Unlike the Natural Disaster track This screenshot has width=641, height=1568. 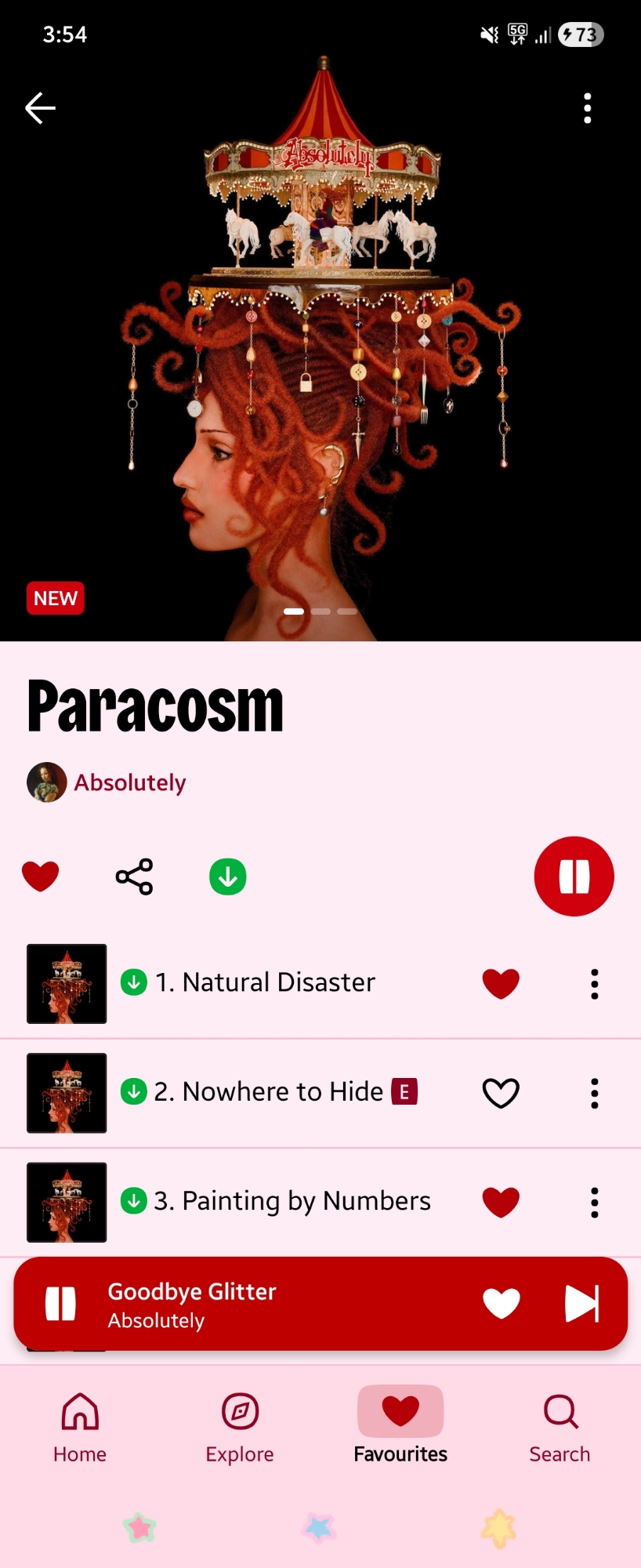501,983
